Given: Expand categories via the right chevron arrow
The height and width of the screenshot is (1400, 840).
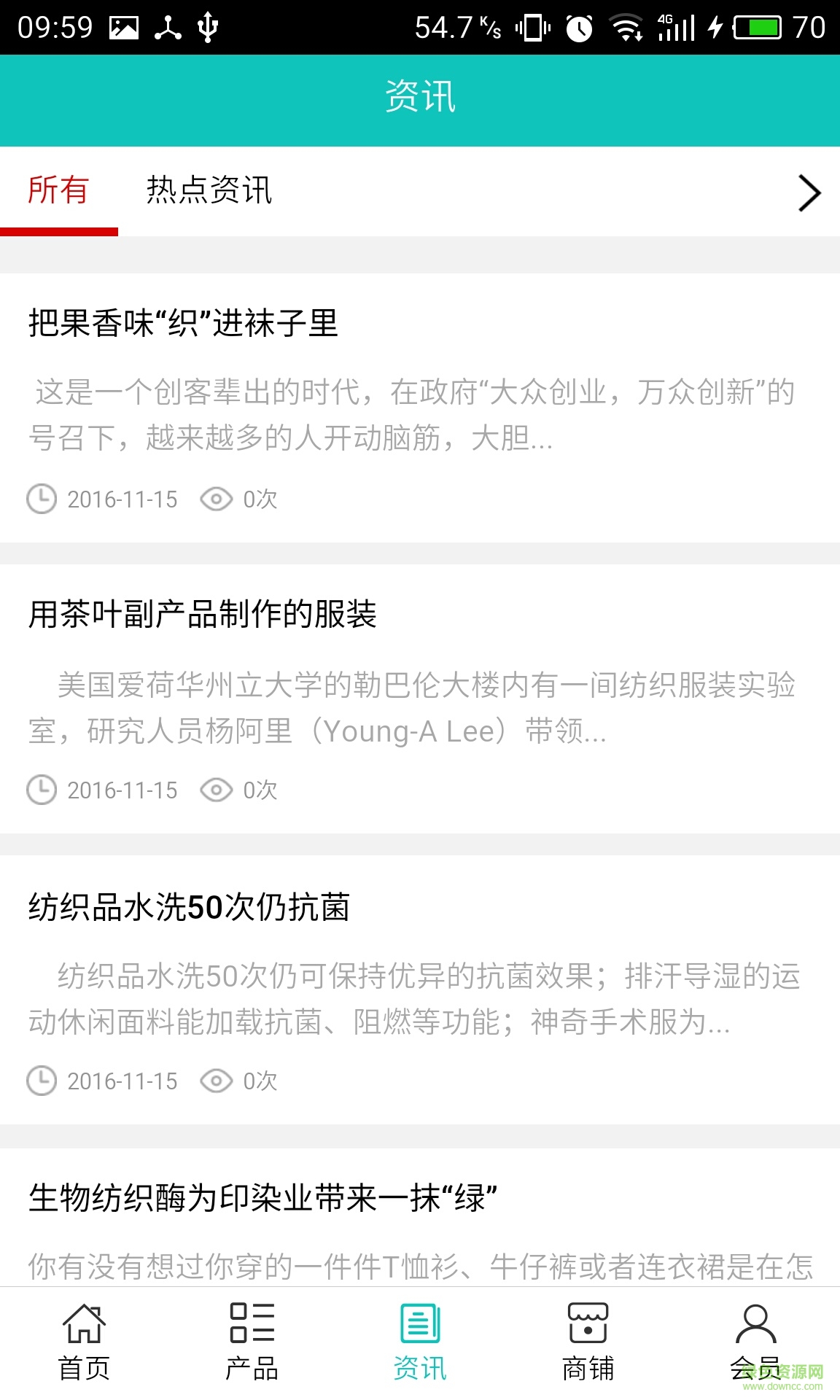Looking at the screenshot, I should tap(808, 192).
